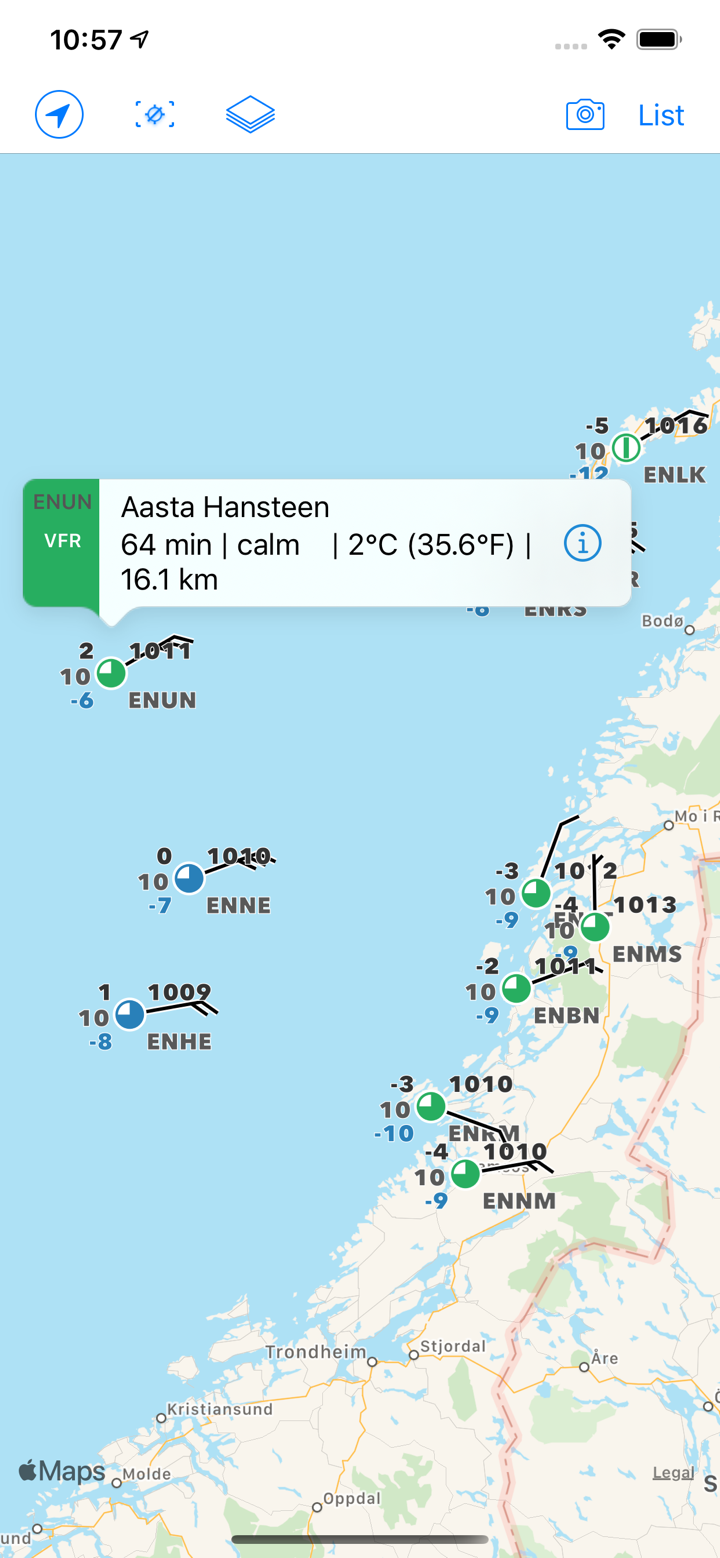Screen dimensions: 720x1558
Task: Open details with the info icon in the callout
Action: (582, 543)
